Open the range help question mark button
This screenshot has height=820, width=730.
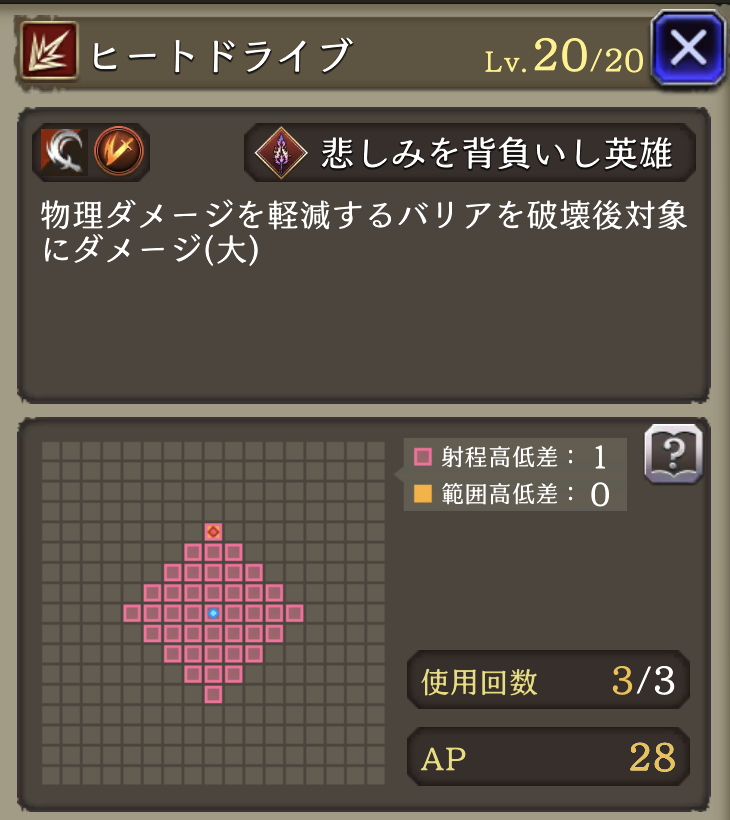(x=673, y=455)
